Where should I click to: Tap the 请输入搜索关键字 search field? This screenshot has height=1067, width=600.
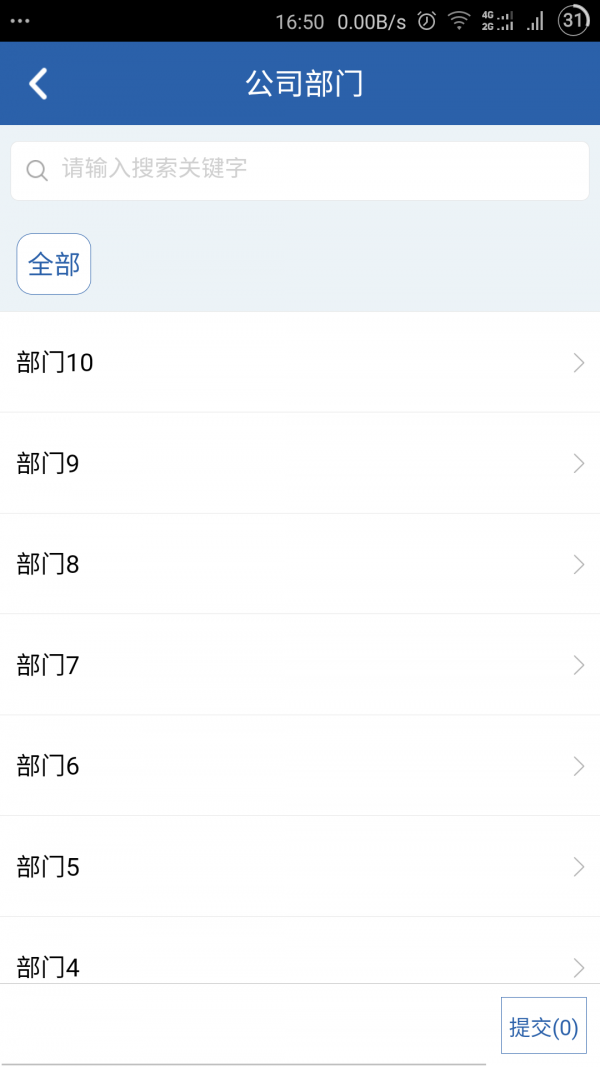coord(300,170)
